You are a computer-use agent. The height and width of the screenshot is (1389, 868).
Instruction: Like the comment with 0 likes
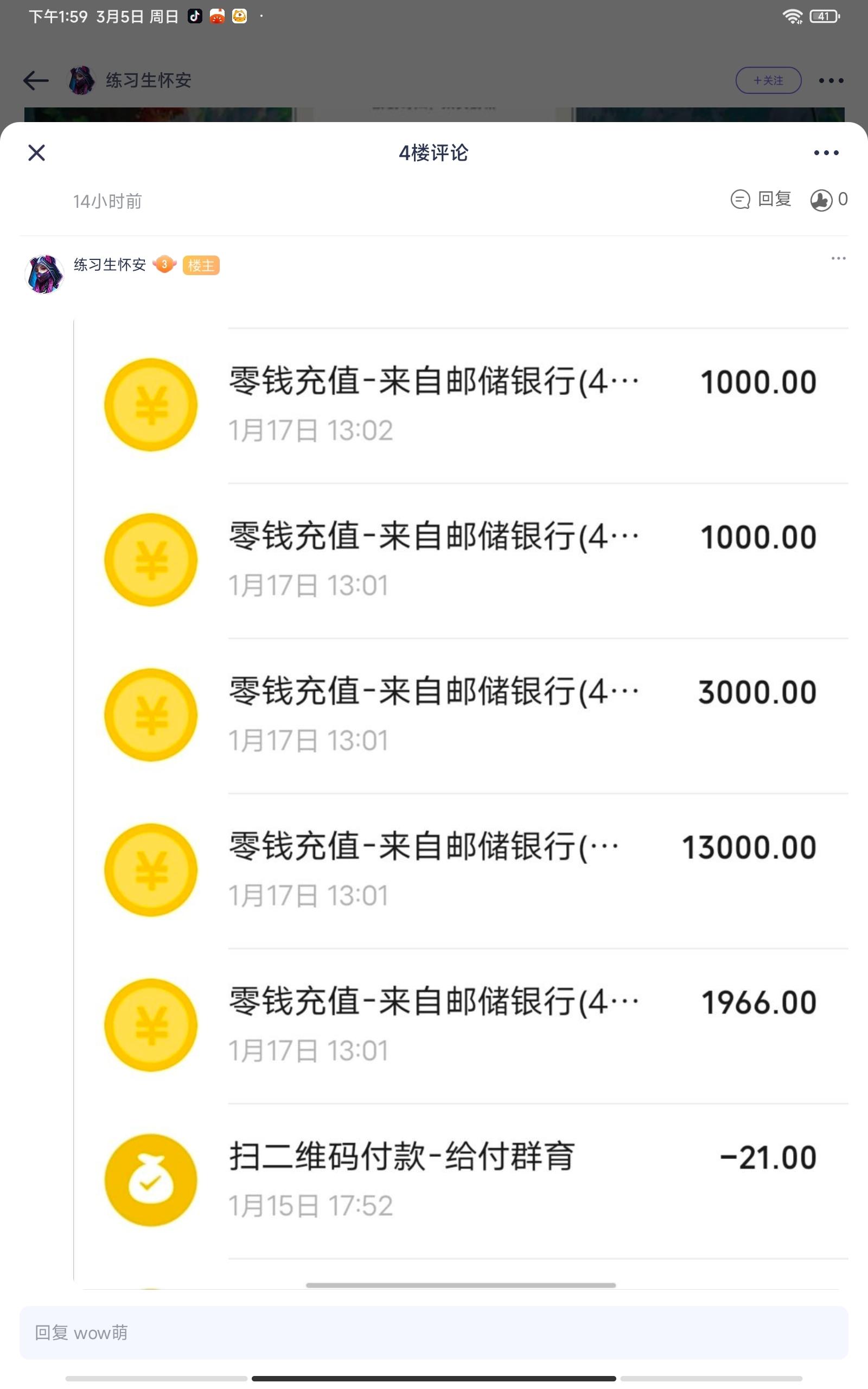click(x=828, y=199)
